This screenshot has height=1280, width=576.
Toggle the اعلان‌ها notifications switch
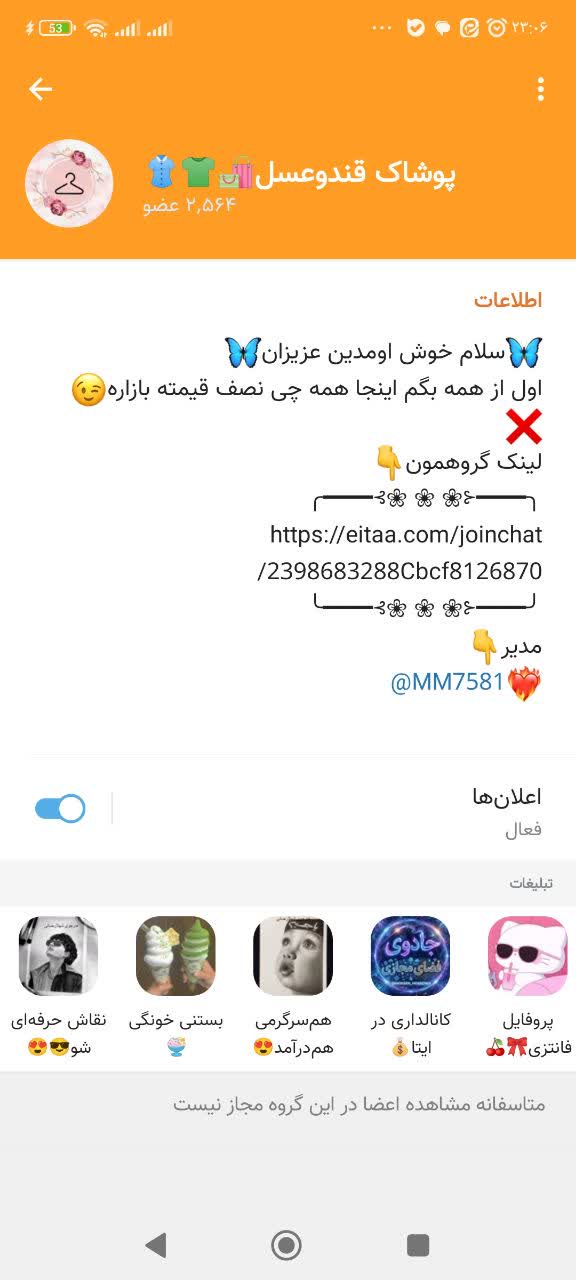(60, 809)
